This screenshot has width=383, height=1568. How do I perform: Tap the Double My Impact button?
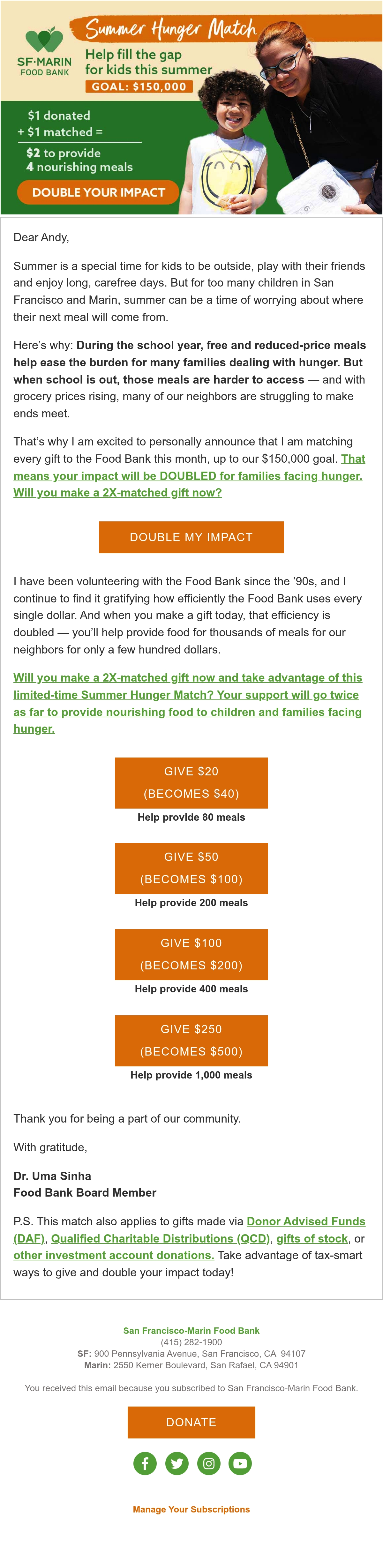pos(191,537)
